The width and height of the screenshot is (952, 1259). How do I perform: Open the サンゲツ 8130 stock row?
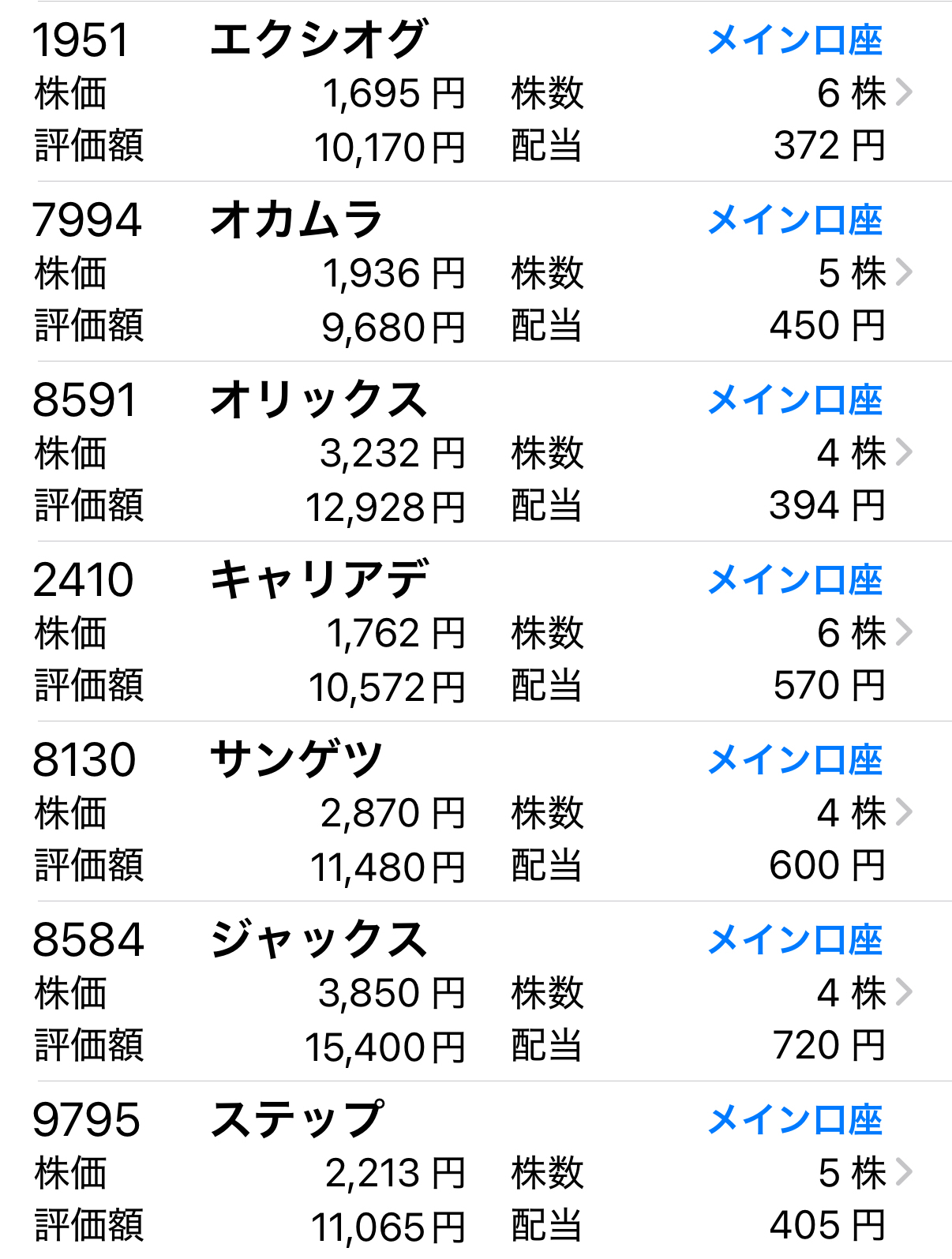(x=476, y=811)
